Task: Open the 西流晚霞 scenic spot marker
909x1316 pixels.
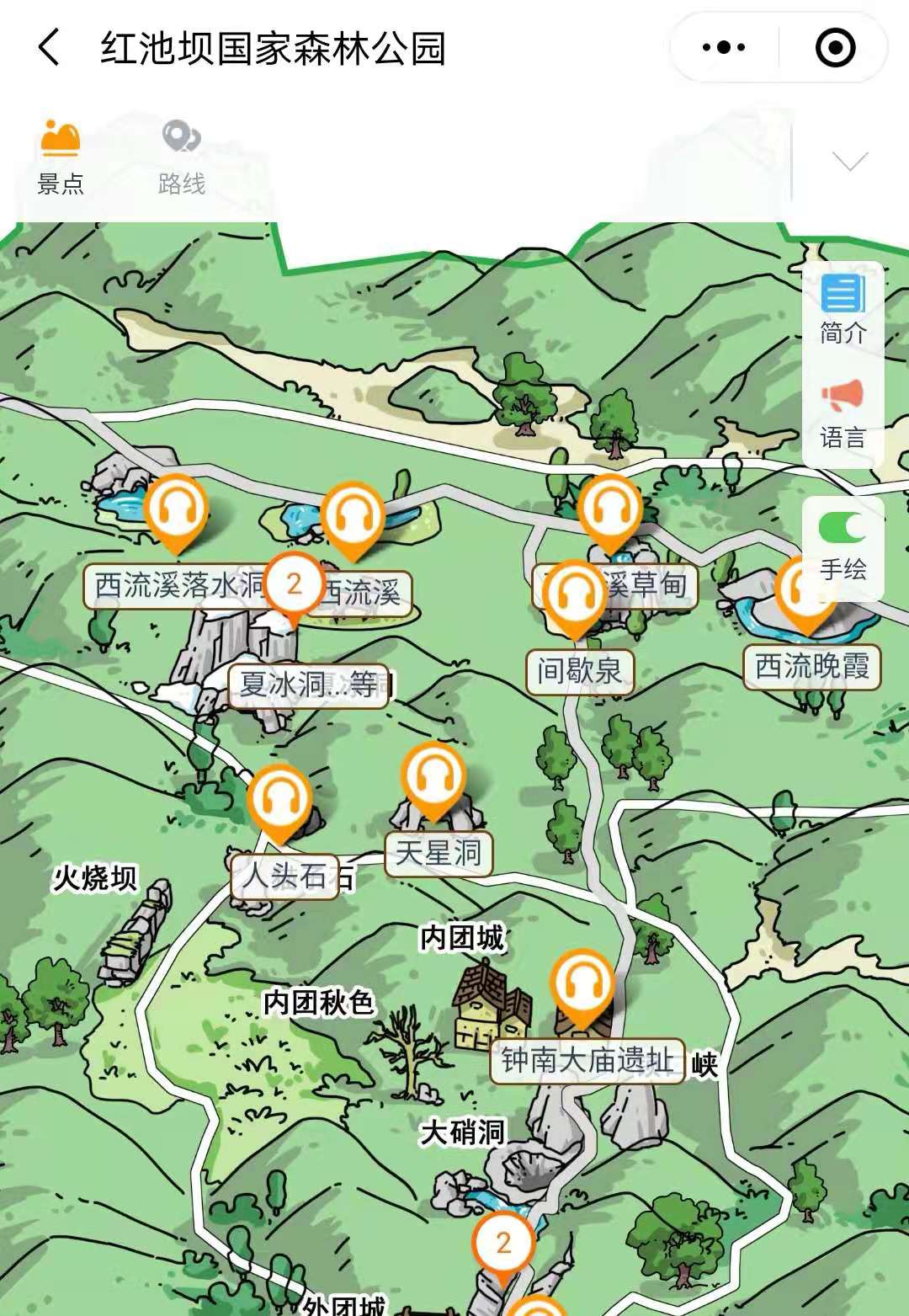Action: [805, 589]
